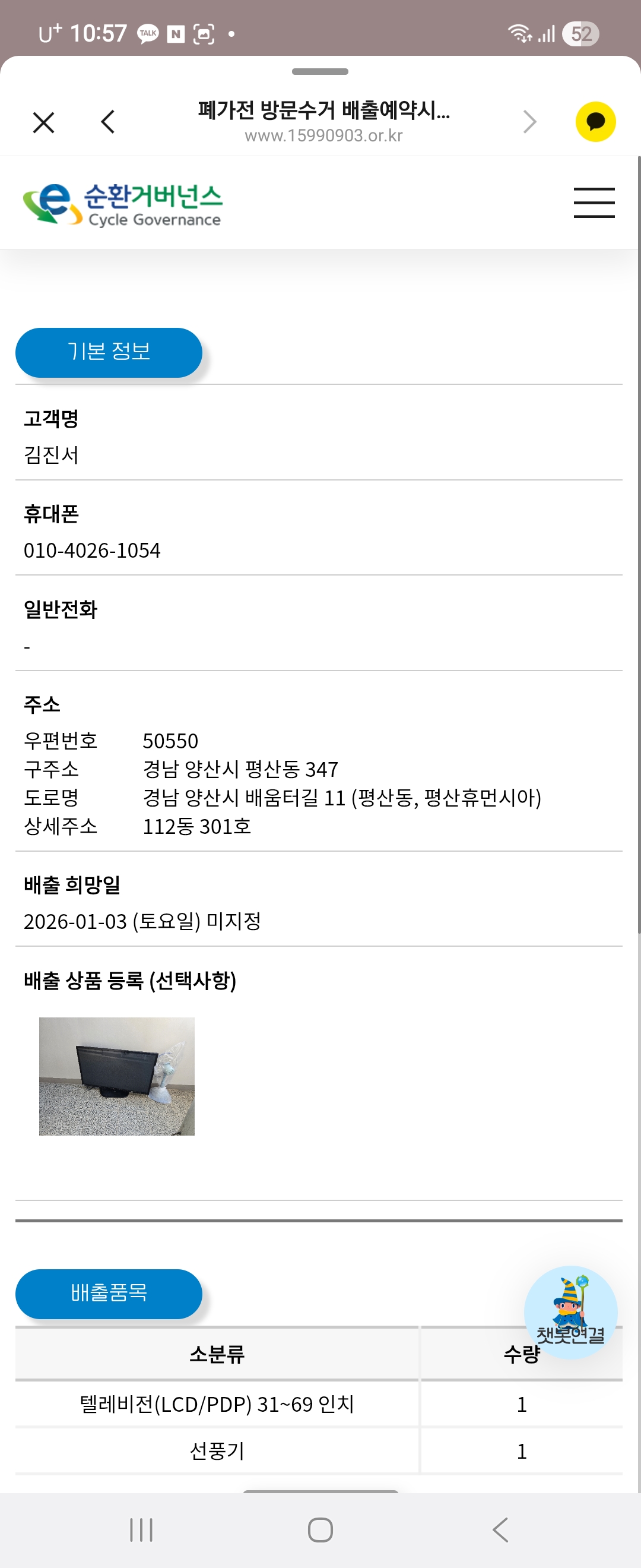Viewport: 641px width, 1568px height.
Task: Open the yellow KakaoTalk chat icon
Action: [x=595, y=122]
